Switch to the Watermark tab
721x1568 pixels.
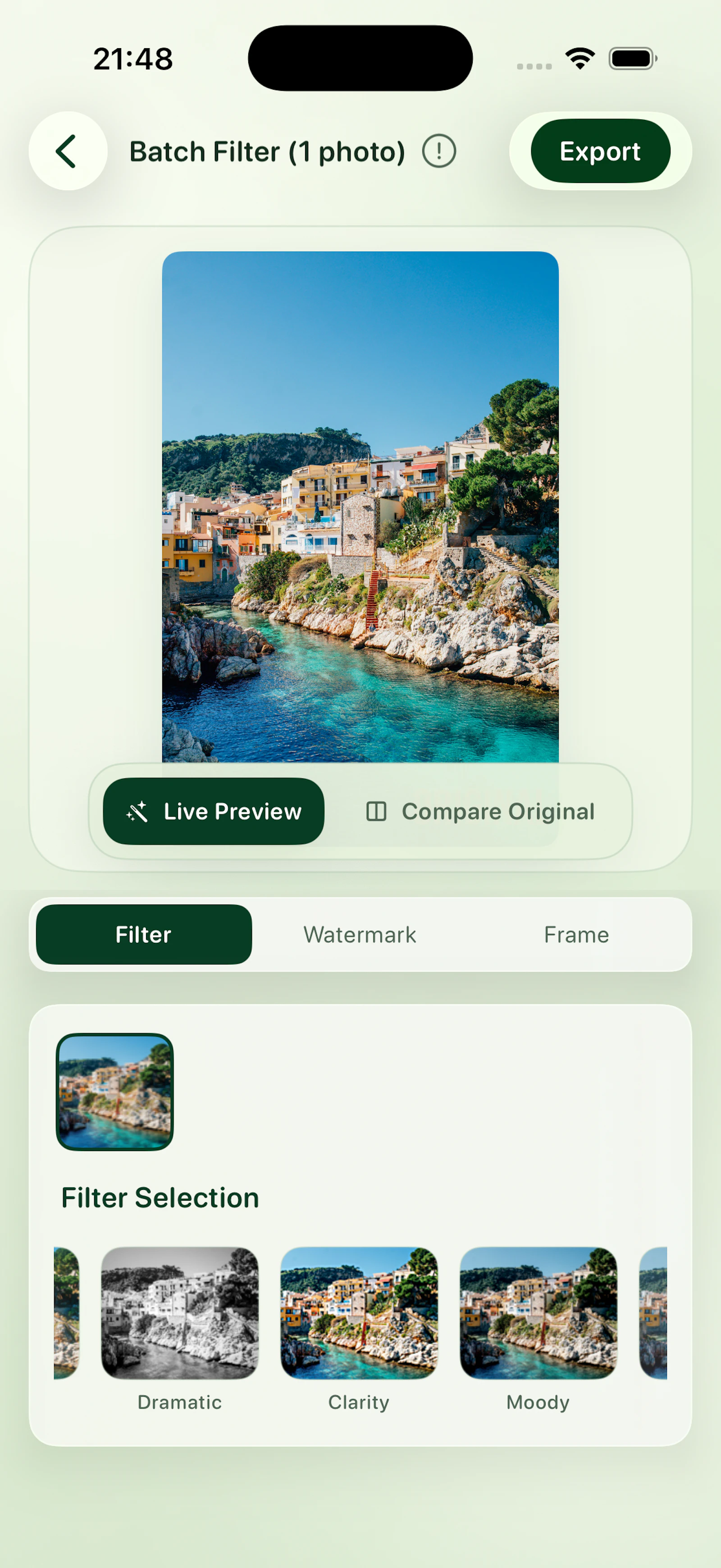click(x=359, y=935)
